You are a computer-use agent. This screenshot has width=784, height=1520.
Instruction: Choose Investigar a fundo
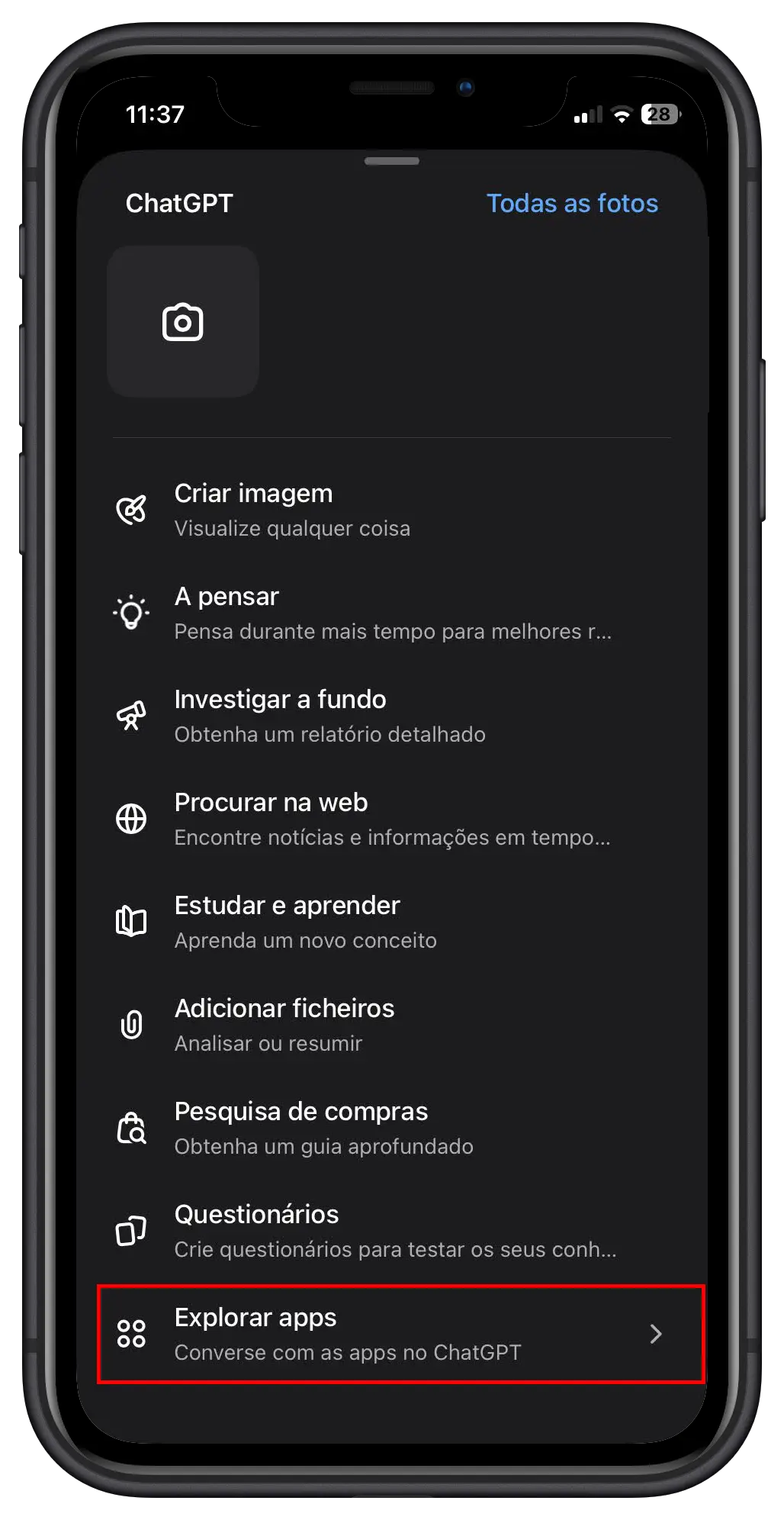(x=390, y=717)
